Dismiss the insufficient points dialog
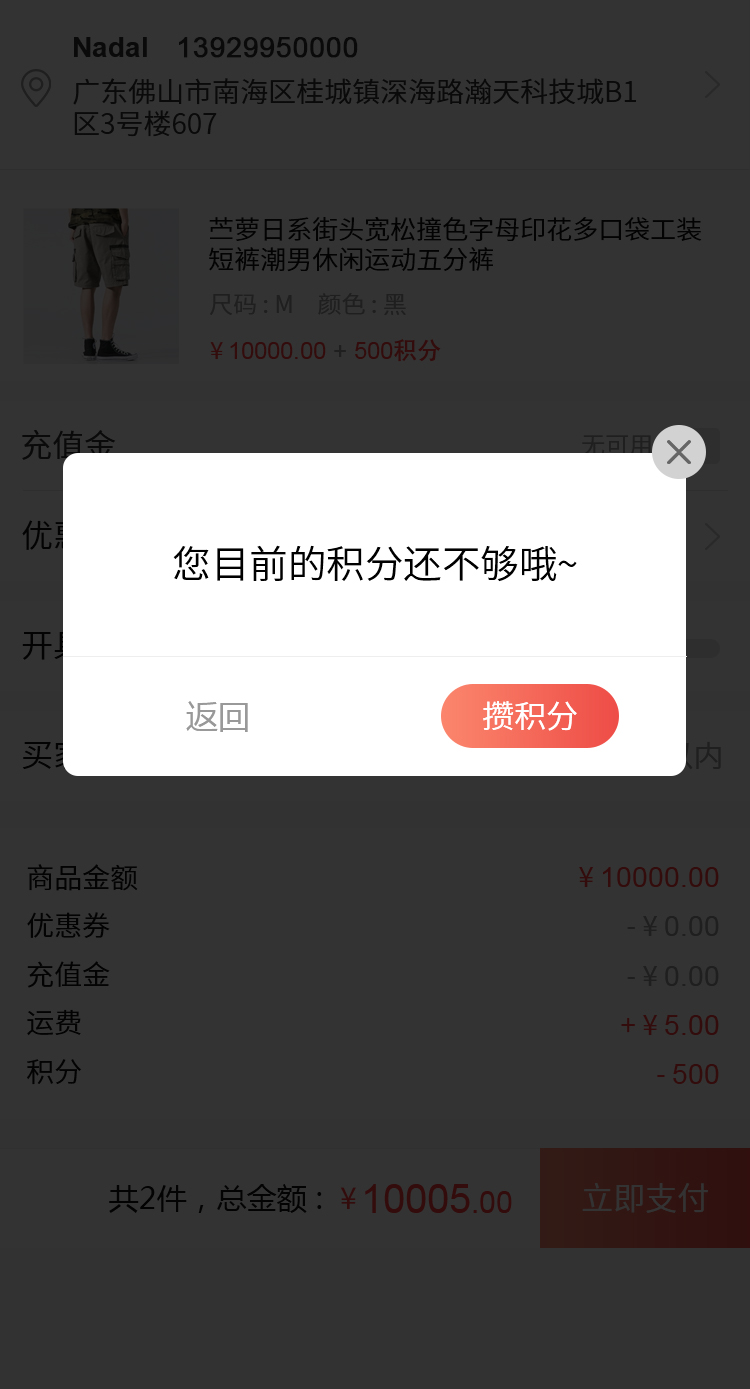The image size is (750, 1389). [679, 452]
